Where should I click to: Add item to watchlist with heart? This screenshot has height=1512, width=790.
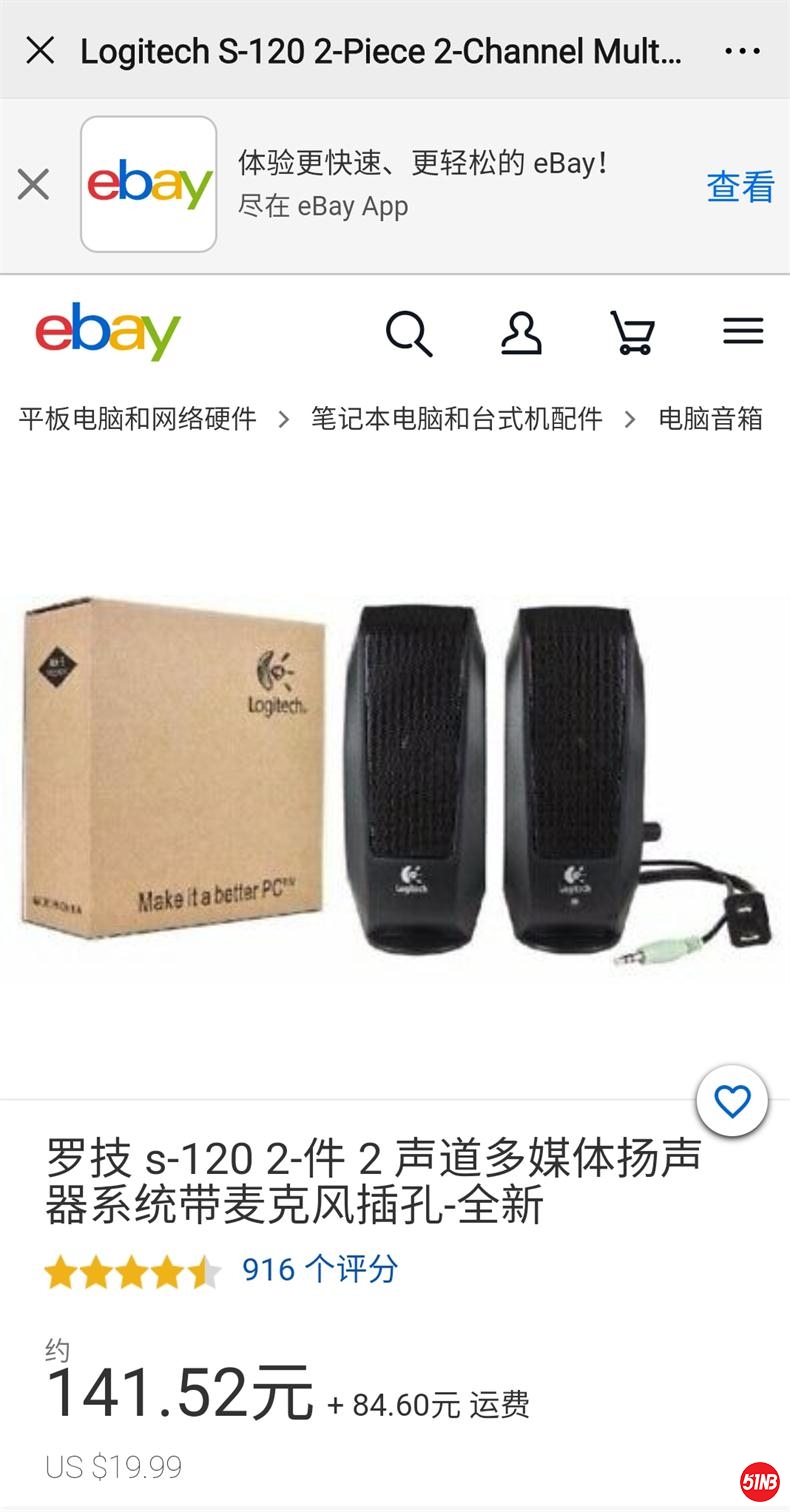pyautogui.click(x=732, y=1101)
